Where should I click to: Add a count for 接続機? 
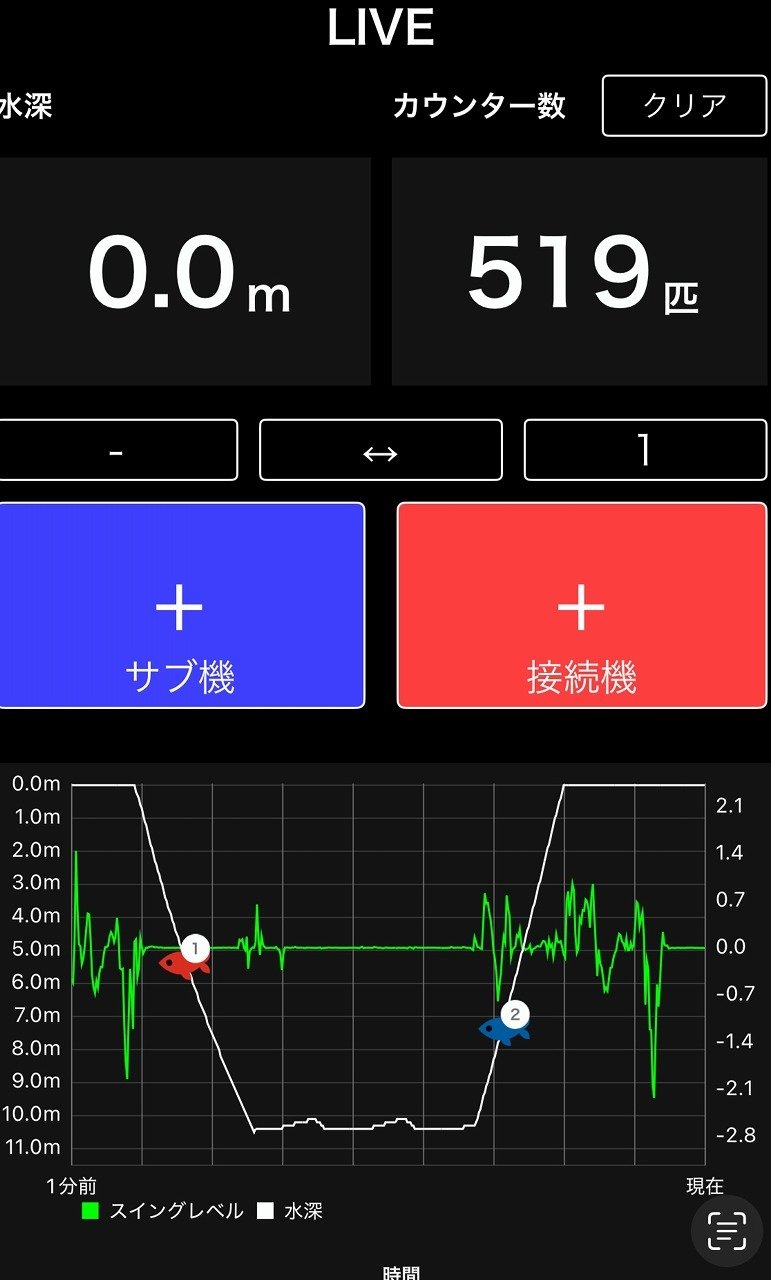click(x=581, y=606)
